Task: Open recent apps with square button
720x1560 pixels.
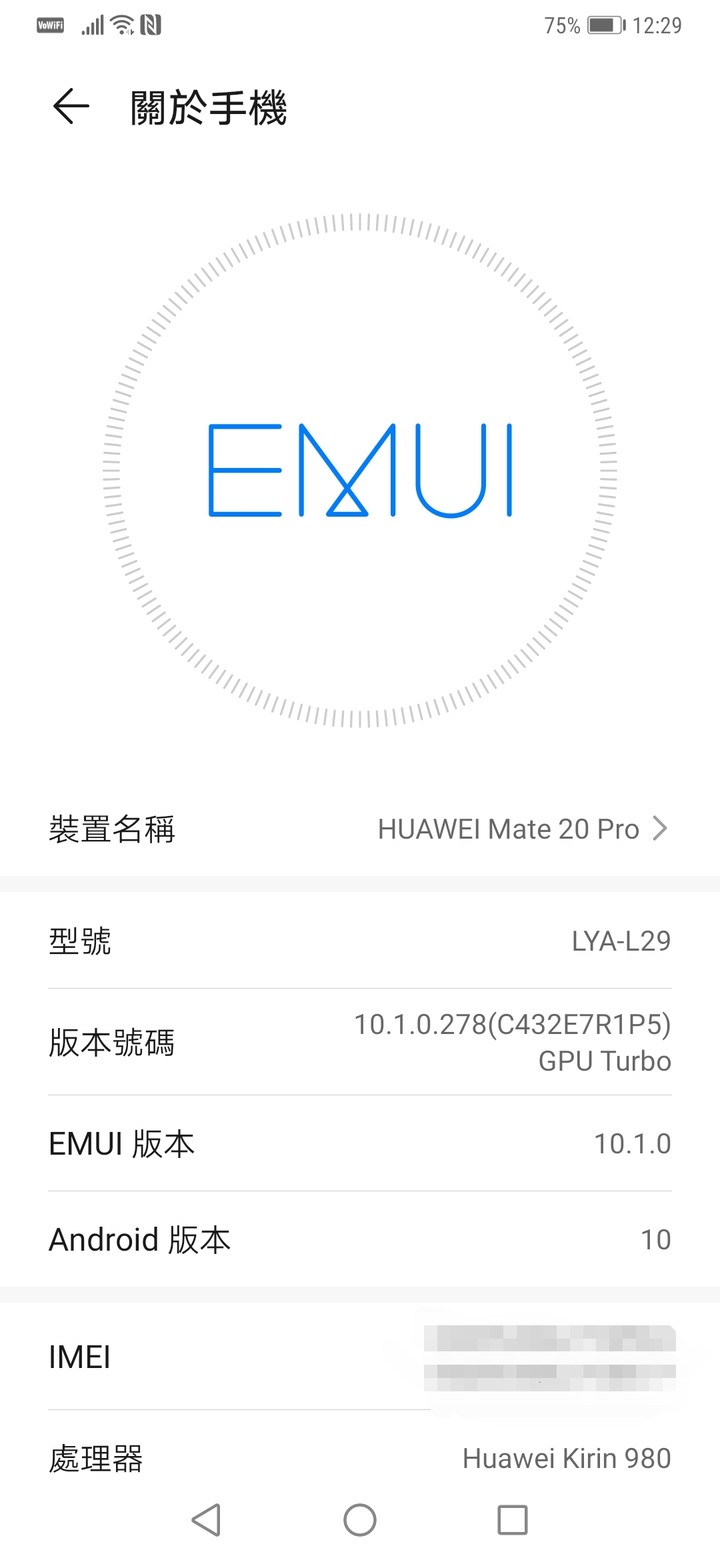Action: pyautogui.click(x=512, y=1520)
